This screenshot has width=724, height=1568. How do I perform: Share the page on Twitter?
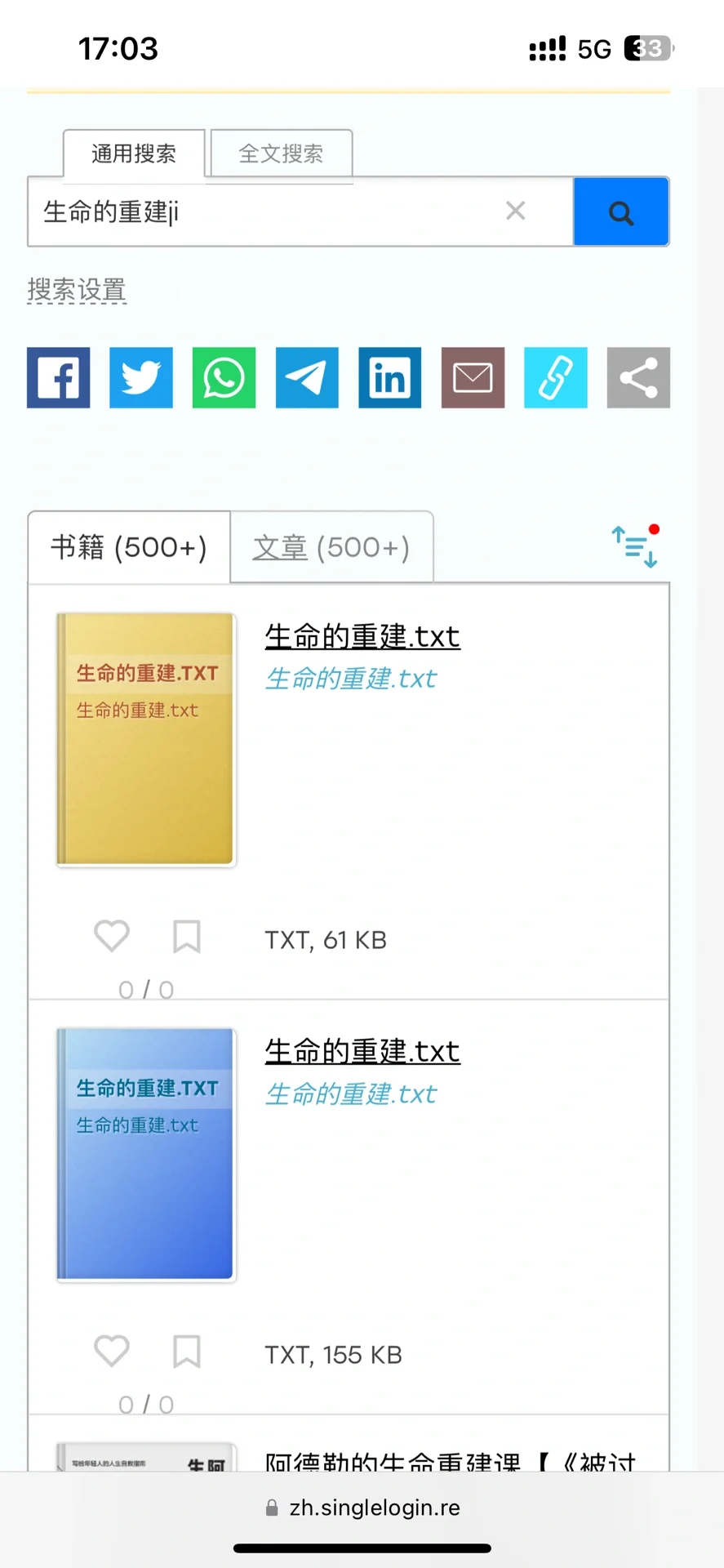click(x=141, y=377)
